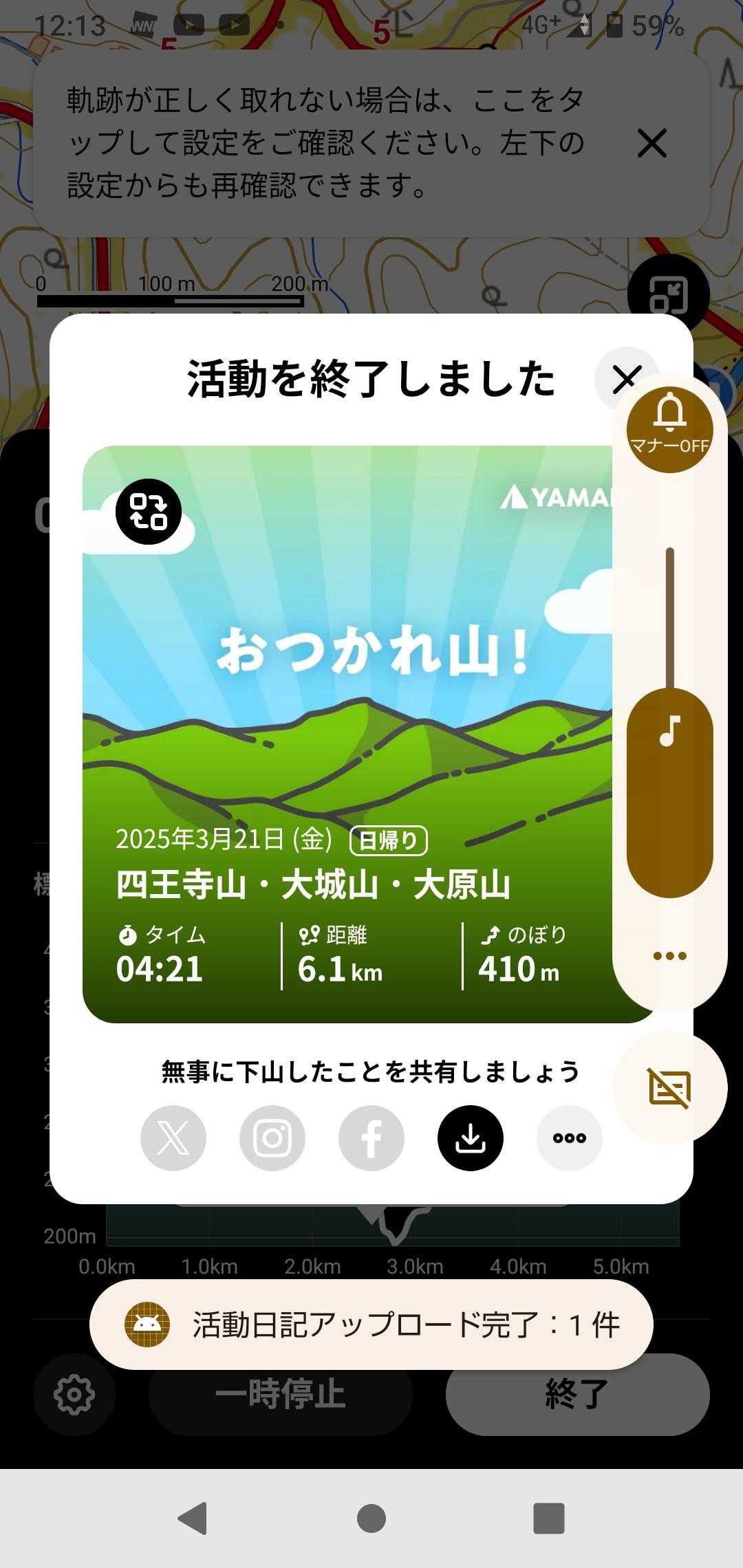This screenshot has width=743, height=1568.
Task: Share the activity on X
Action: [x=173, y=1138]
